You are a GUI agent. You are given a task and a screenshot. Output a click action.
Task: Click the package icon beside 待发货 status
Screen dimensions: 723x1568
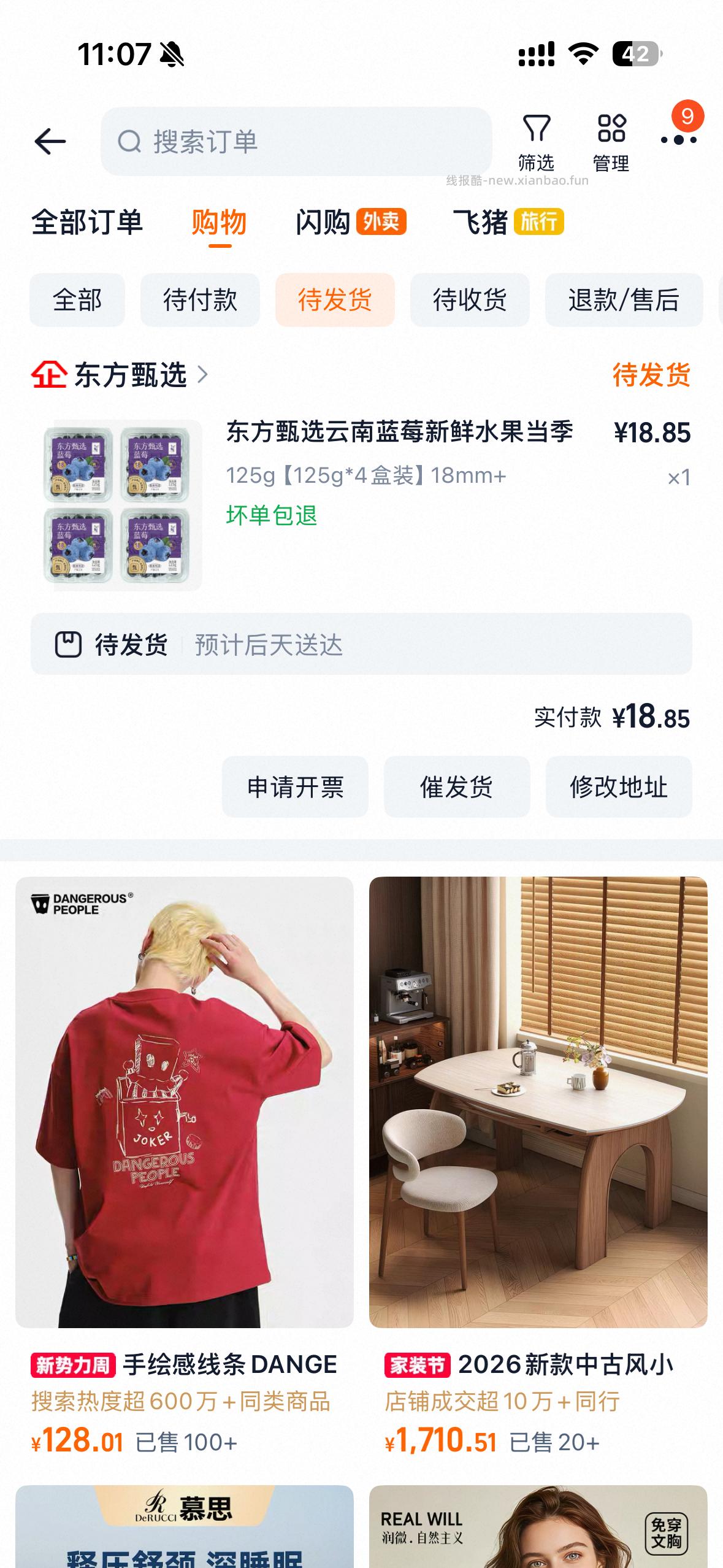click(x=70, y=644)
